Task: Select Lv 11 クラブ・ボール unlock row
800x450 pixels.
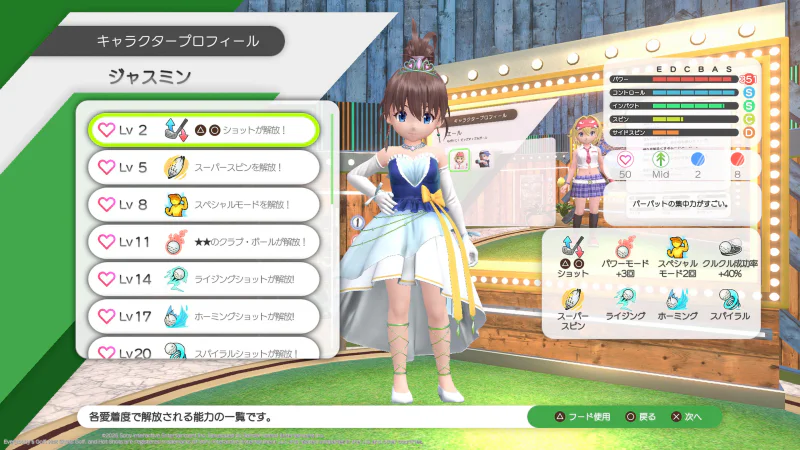Action: pyautogui.click(x=204, y=241)
